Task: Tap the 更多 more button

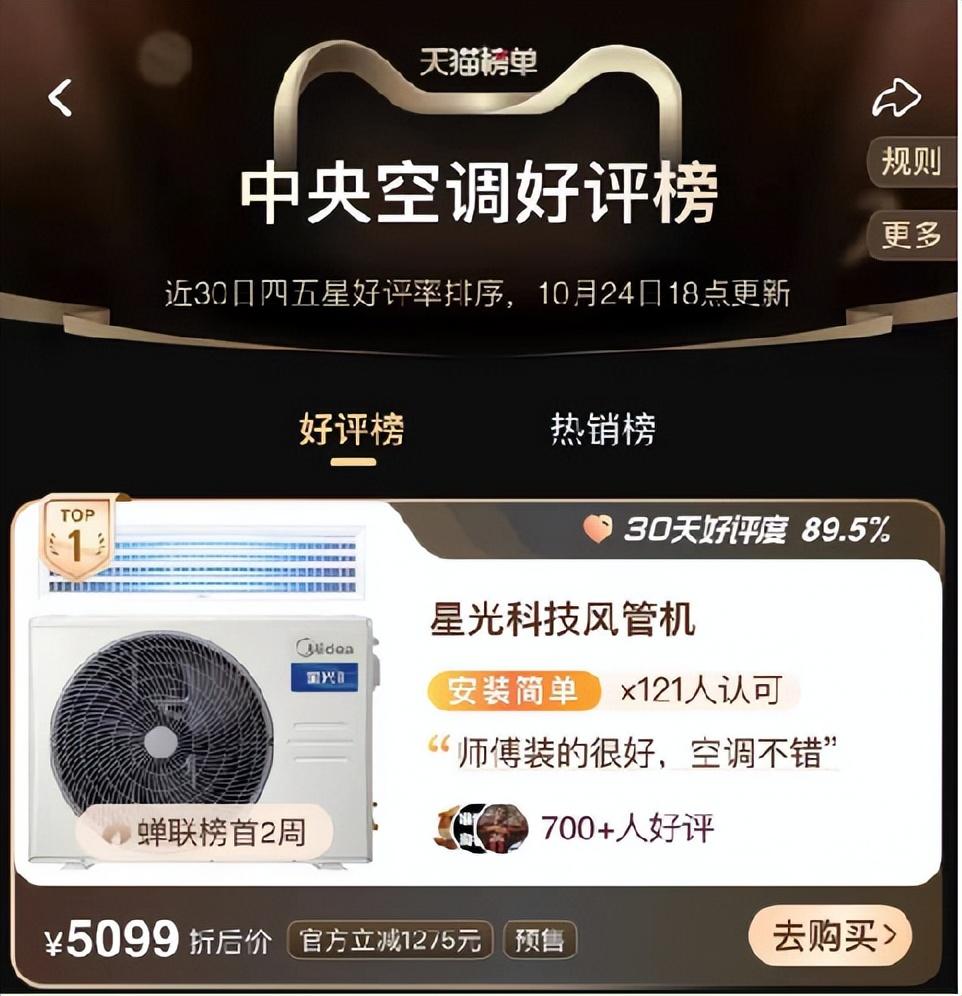Action: (x=910, y=235)
